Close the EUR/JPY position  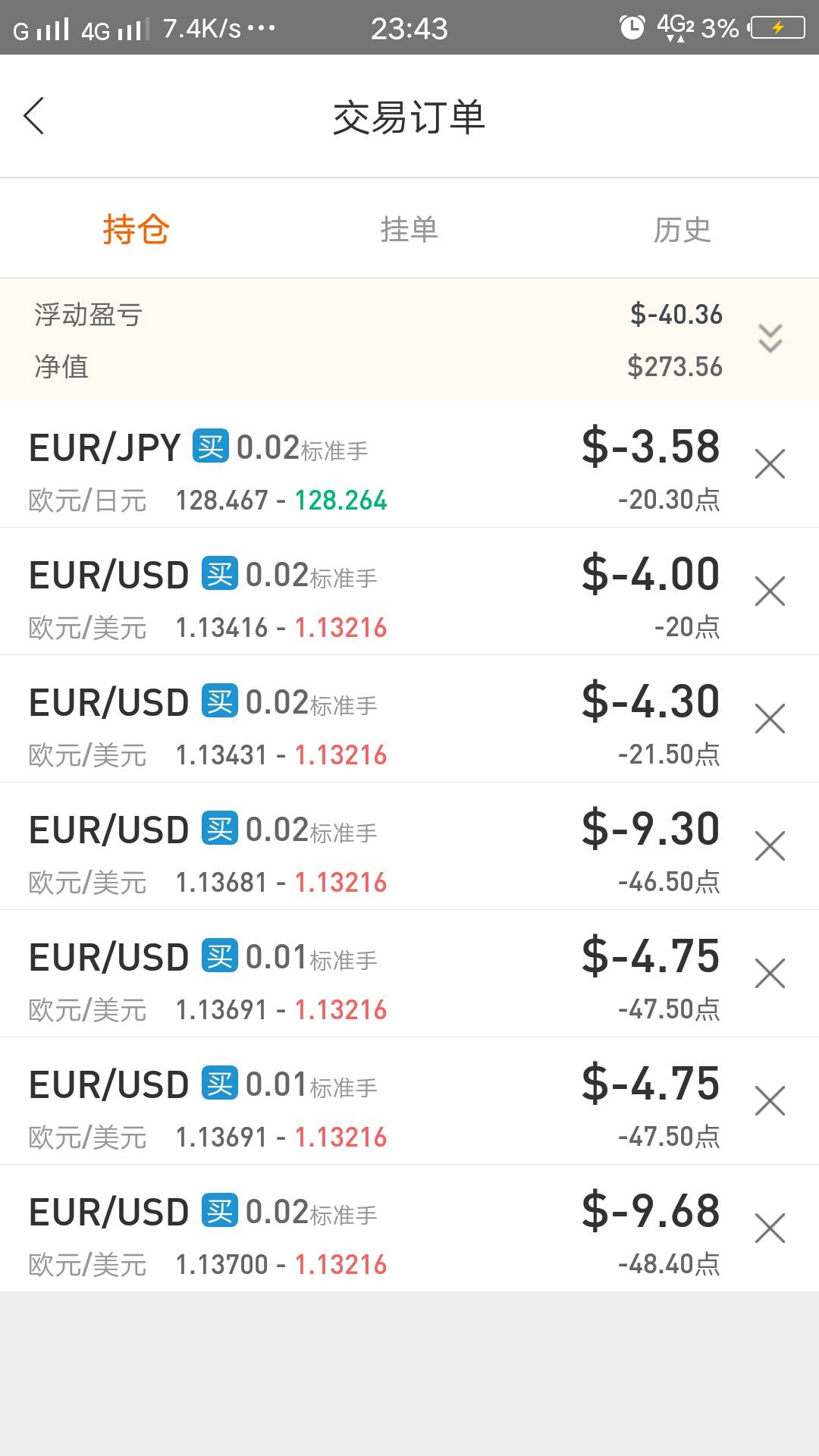[770, 464]
